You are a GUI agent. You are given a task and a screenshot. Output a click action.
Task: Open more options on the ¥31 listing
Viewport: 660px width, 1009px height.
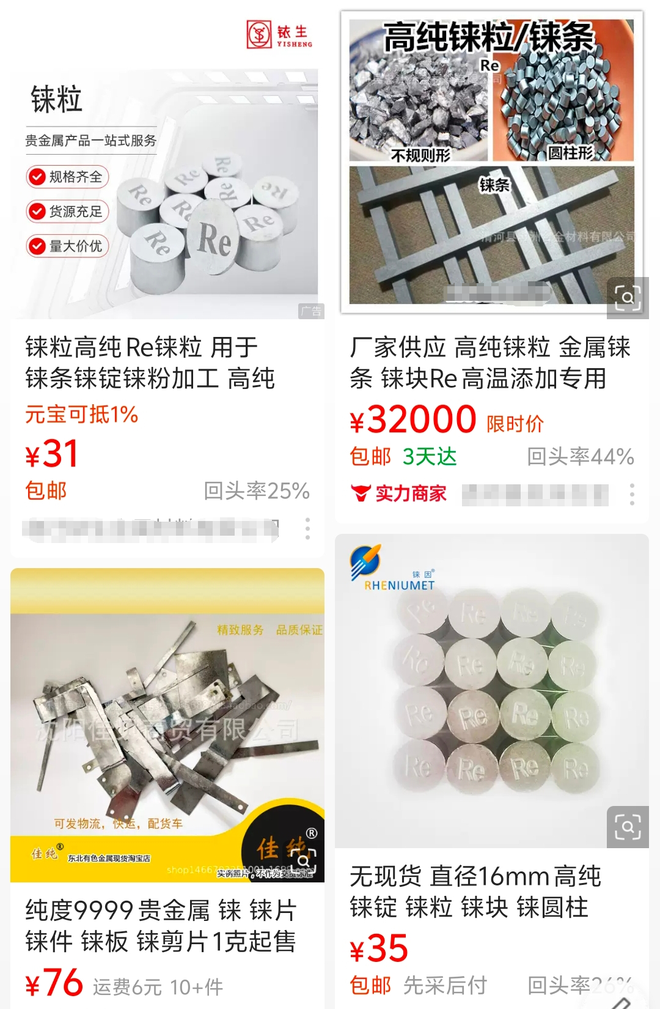(x=307, y=528)
